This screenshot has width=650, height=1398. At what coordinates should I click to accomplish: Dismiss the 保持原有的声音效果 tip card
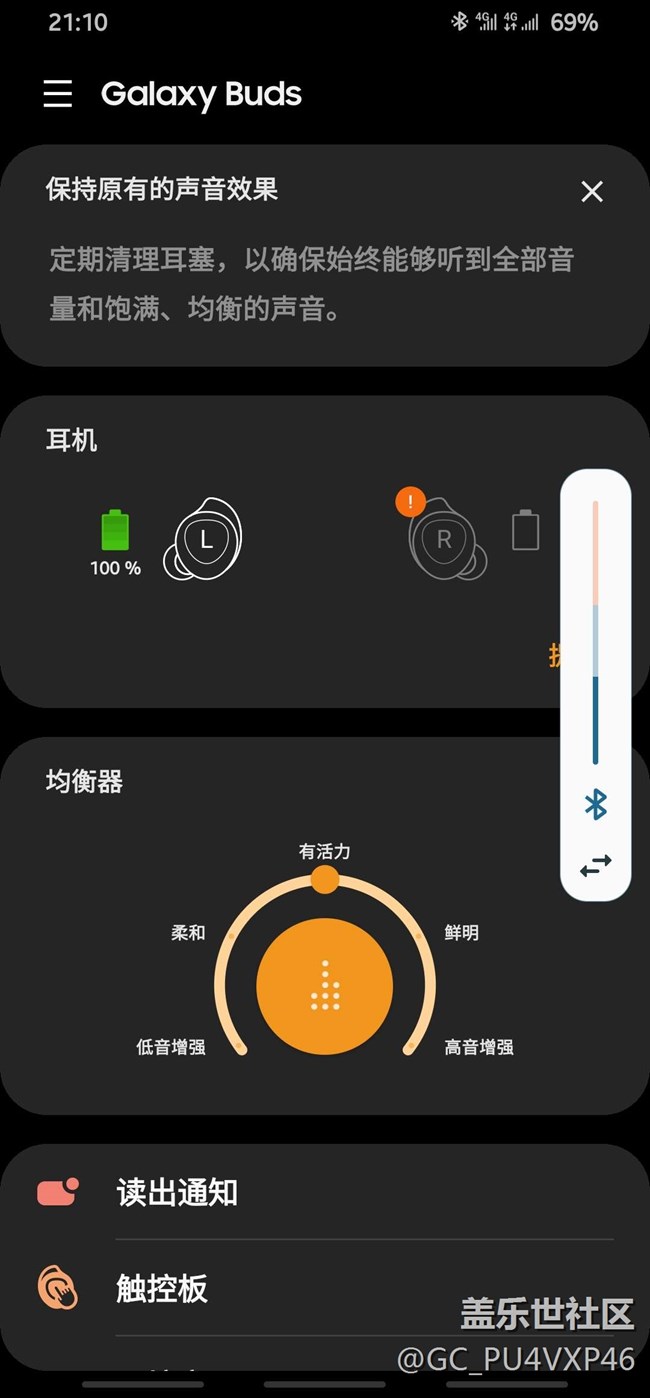click(x=592, y=191)
